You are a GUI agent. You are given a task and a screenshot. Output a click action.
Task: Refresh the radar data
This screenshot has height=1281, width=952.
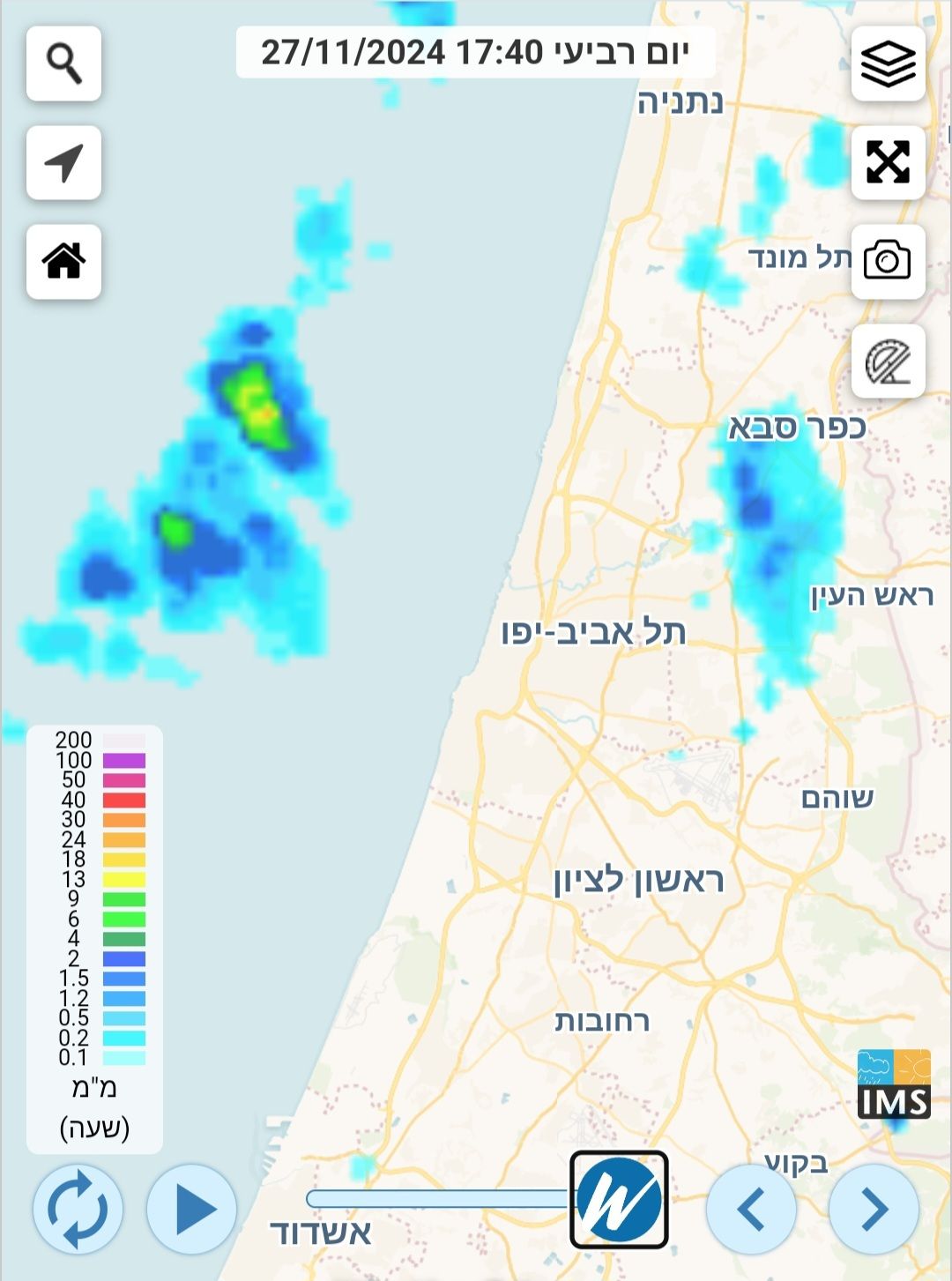tap(78, 1210)
